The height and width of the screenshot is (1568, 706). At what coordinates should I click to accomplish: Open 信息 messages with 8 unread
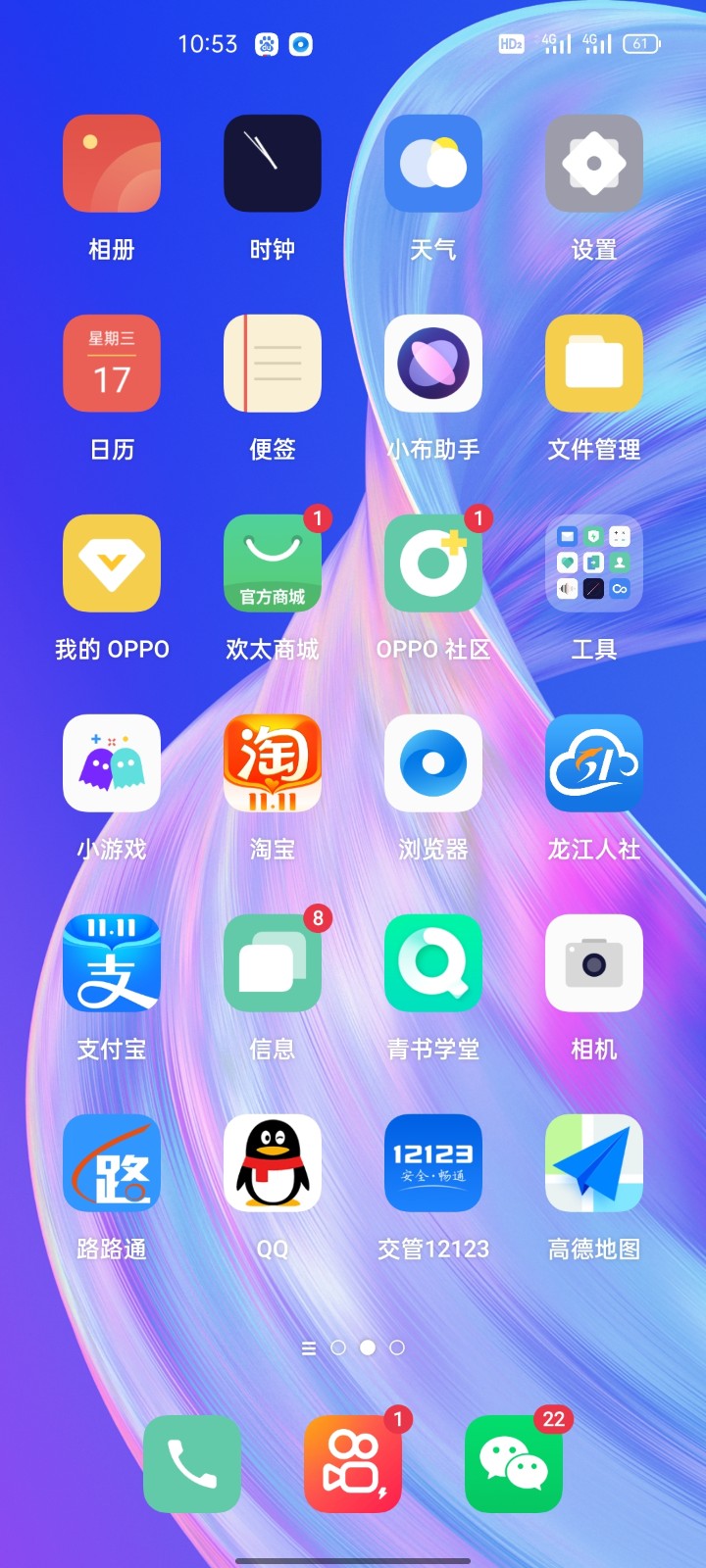click(x=273, y=963)
